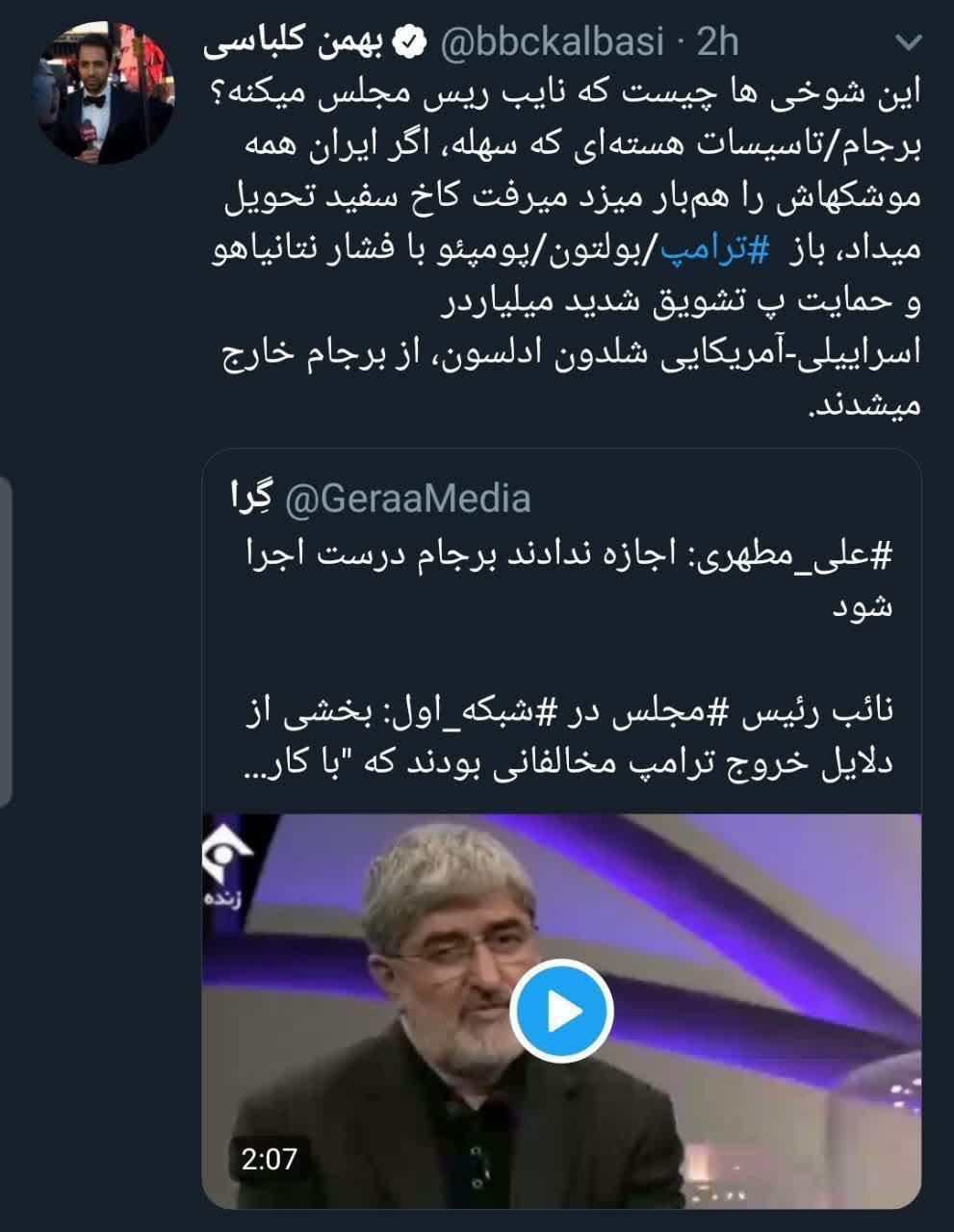Expand the tweet options chevron
Image resolution: width=954 pixels, height=1232 pixels.
click(x=906, y=44)
